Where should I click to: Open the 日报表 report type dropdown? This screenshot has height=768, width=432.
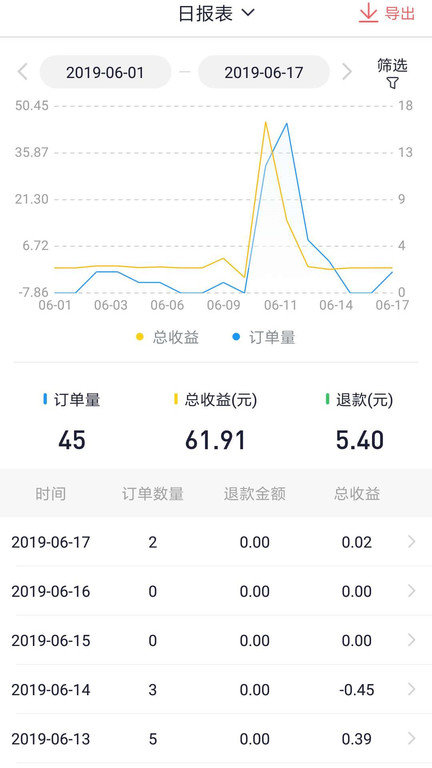(216, 13)
